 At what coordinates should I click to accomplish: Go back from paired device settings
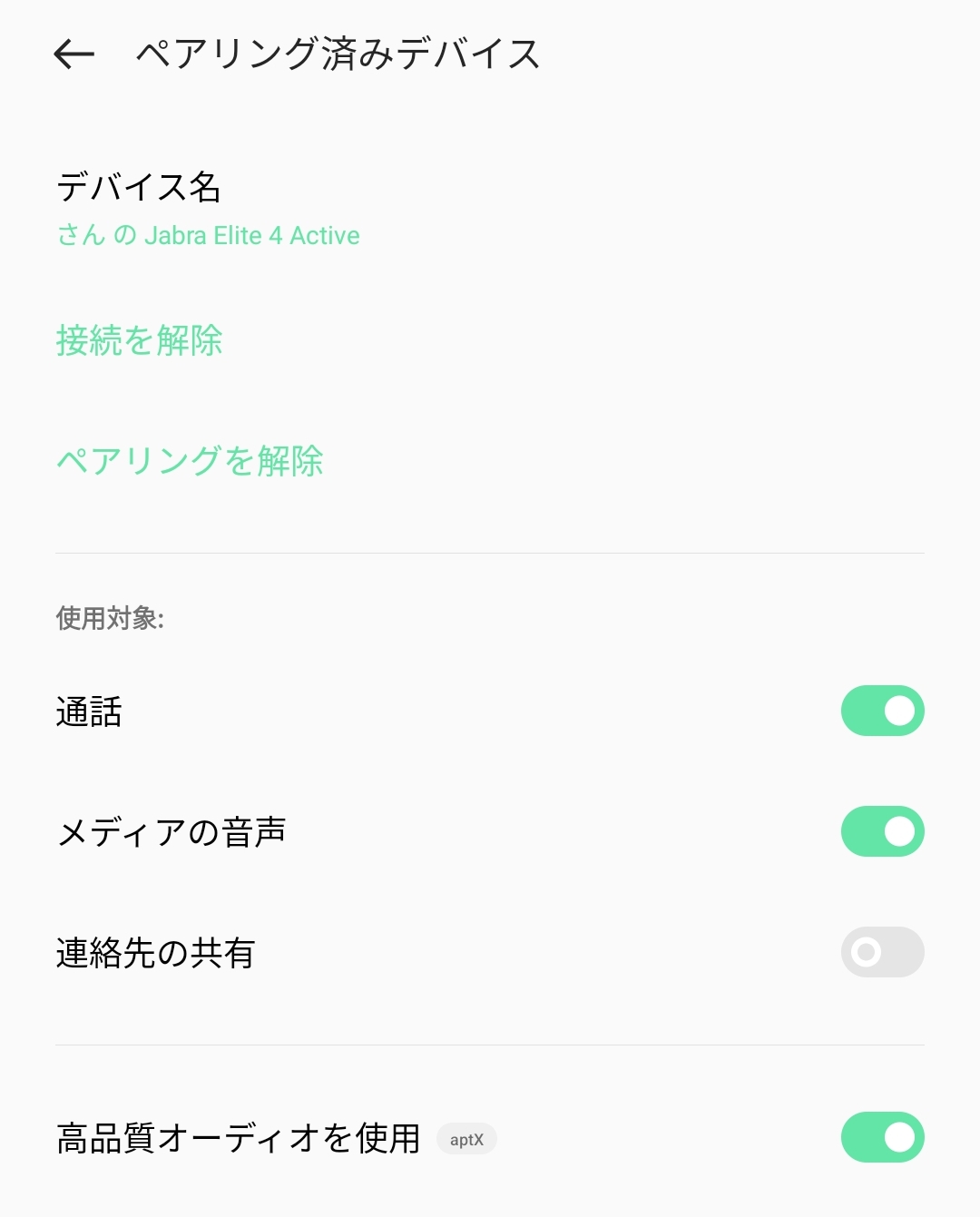coord(74,54)
